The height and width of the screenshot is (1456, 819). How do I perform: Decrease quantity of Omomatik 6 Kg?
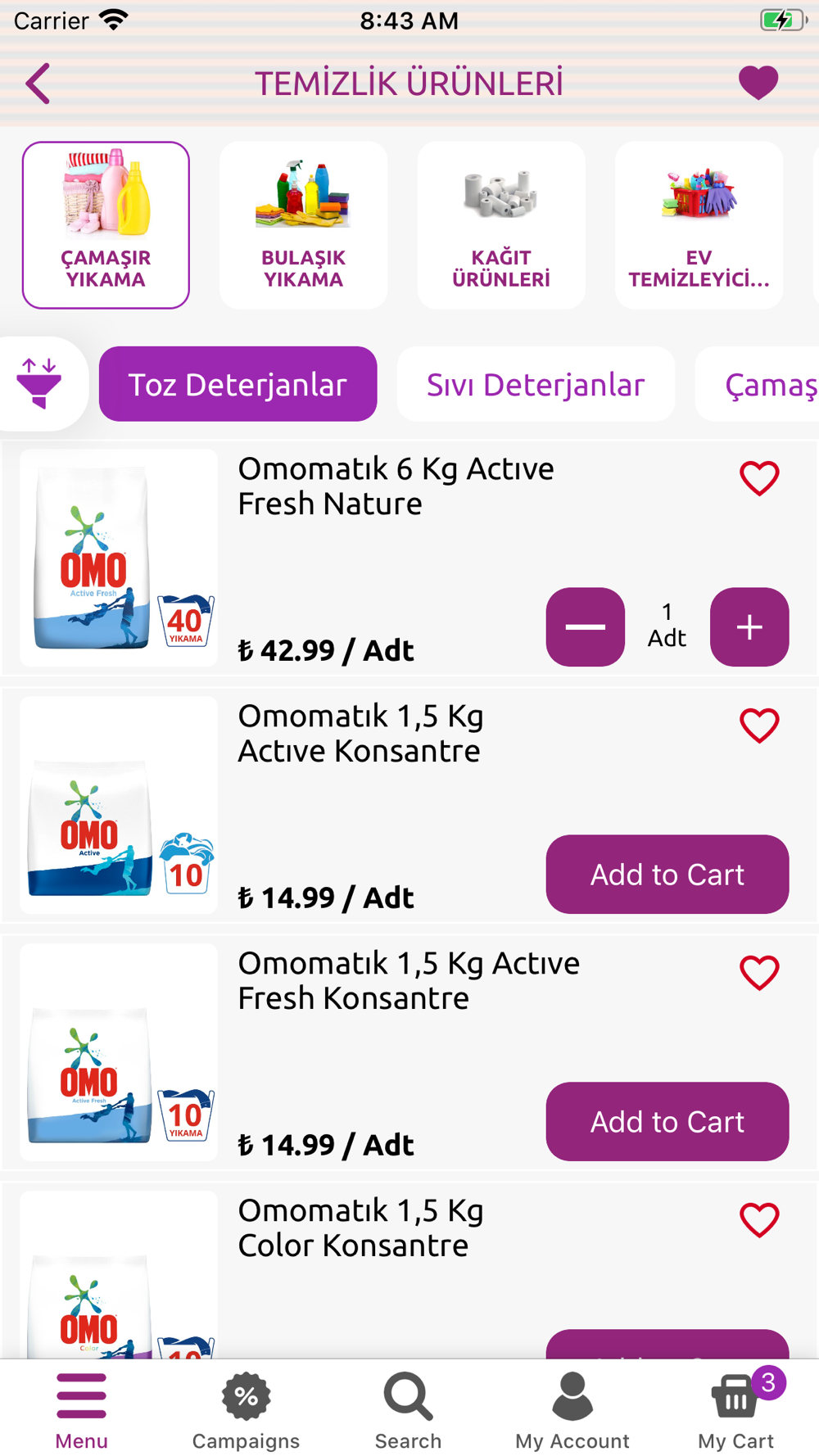click(x=586, y=627)
